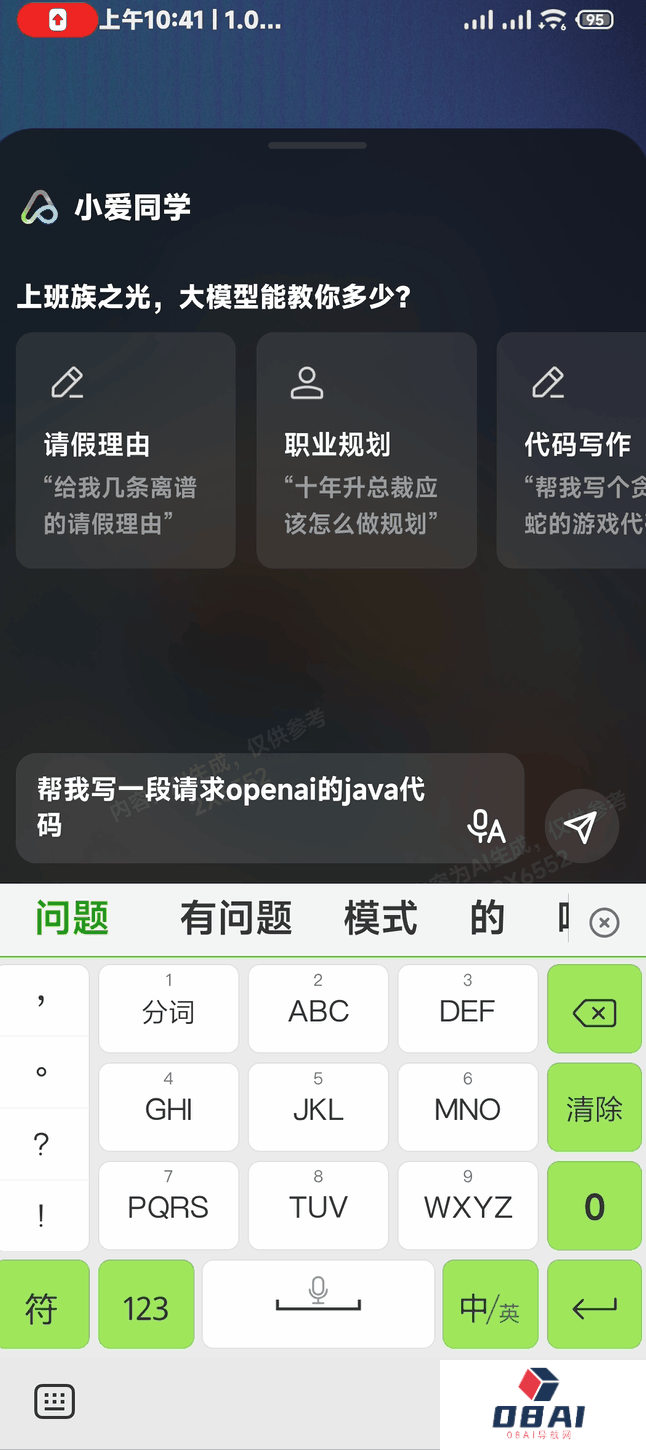This screenshot has width=646, height=1450.
Task: Open the 符 symbols keyboard
Action: 42,1304
